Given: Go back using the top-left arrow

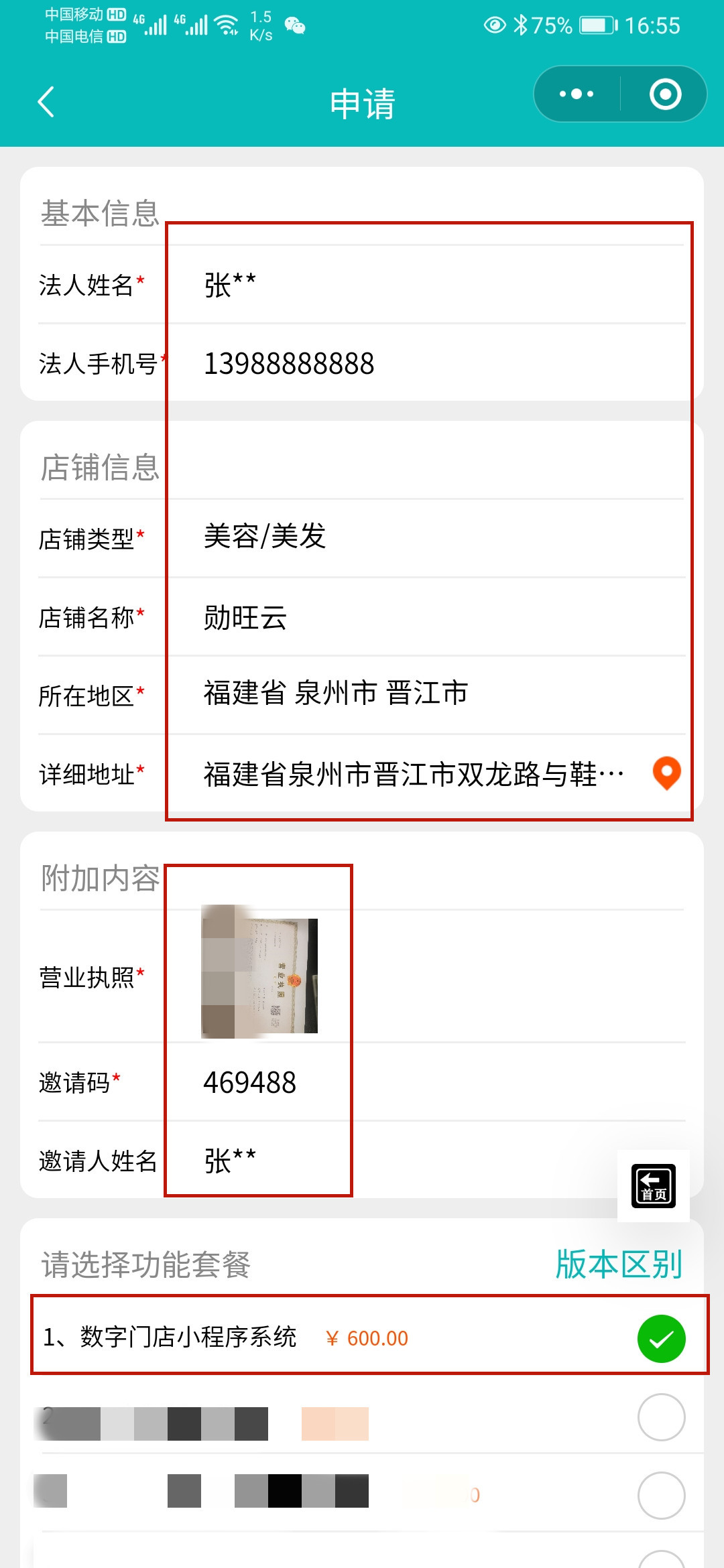Looking at the screenshot, I should (x=46, y=102).
